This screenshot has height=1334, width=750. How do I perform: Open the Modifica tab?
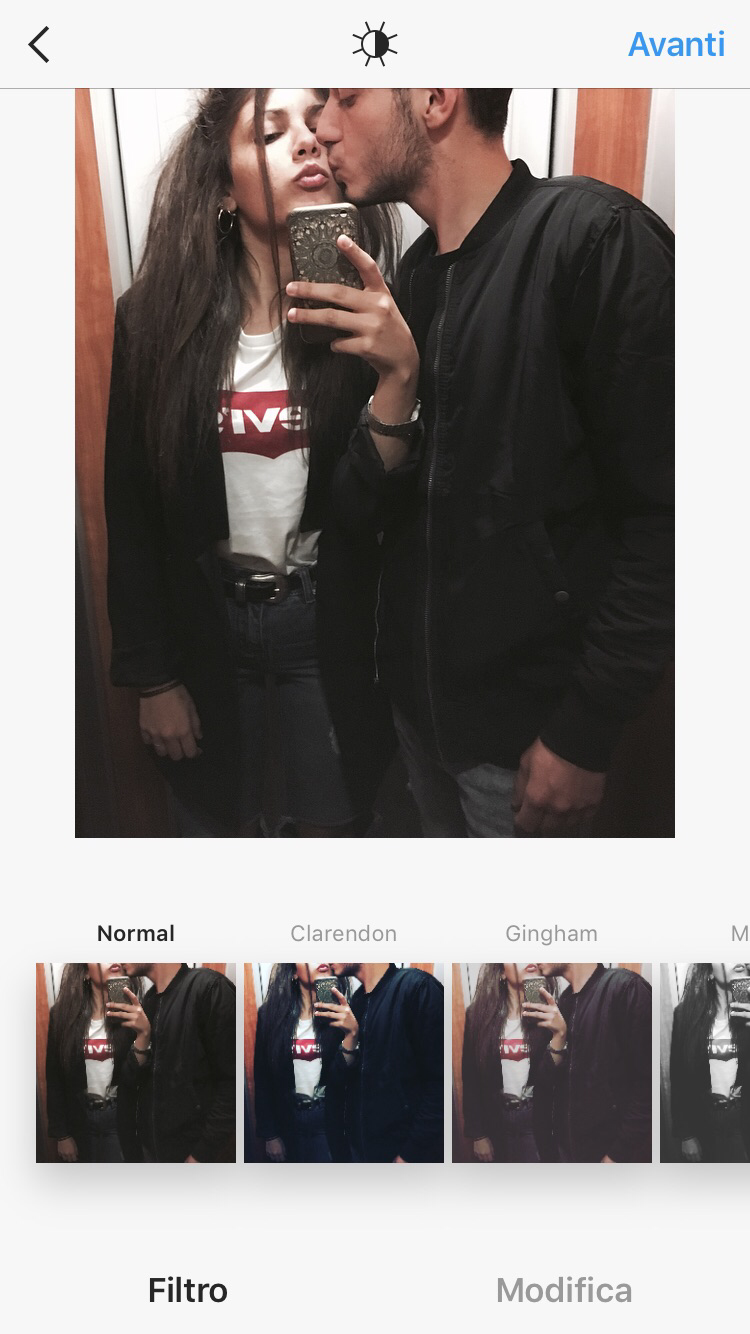pos(564,1290)
